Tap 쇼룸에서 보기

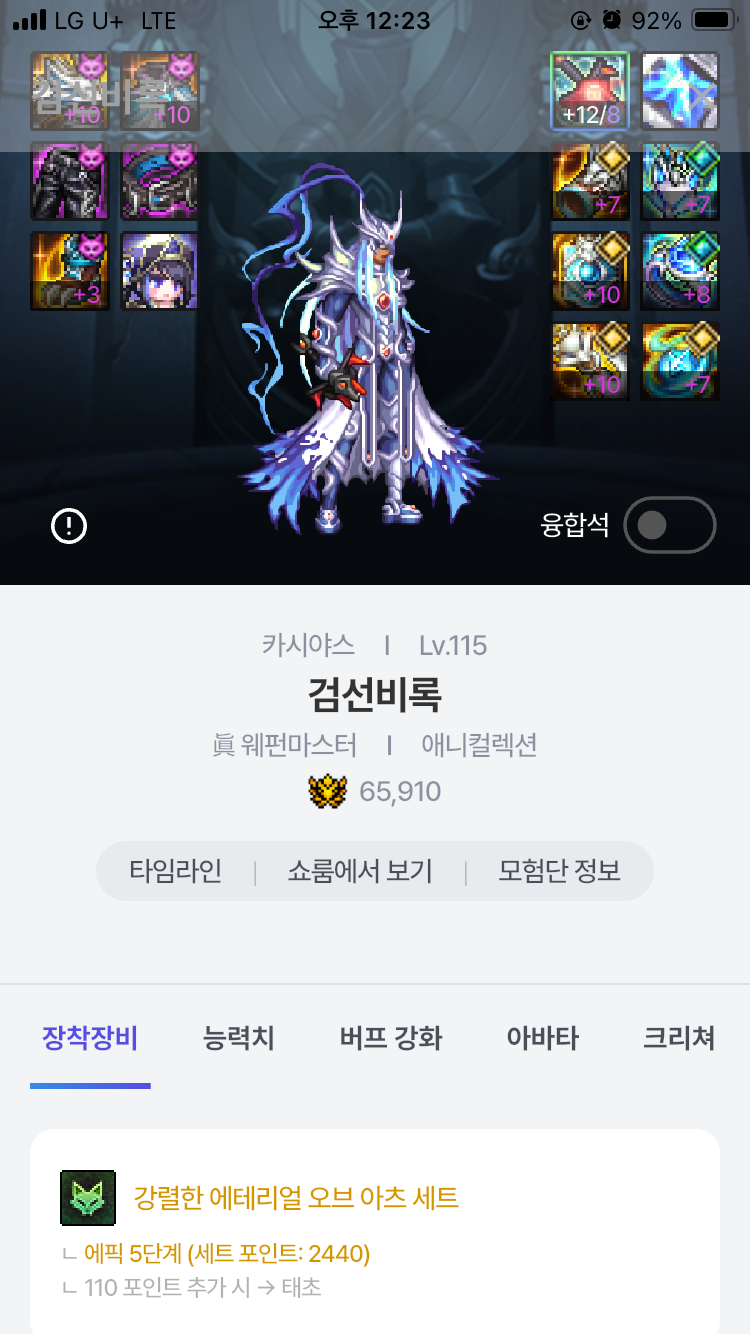360,871
